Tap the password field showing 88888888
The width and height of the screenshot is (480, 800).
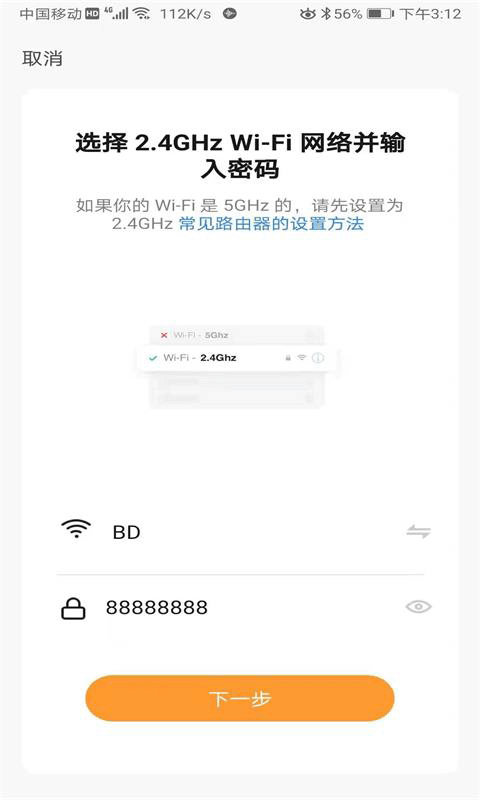pos(252,607)
